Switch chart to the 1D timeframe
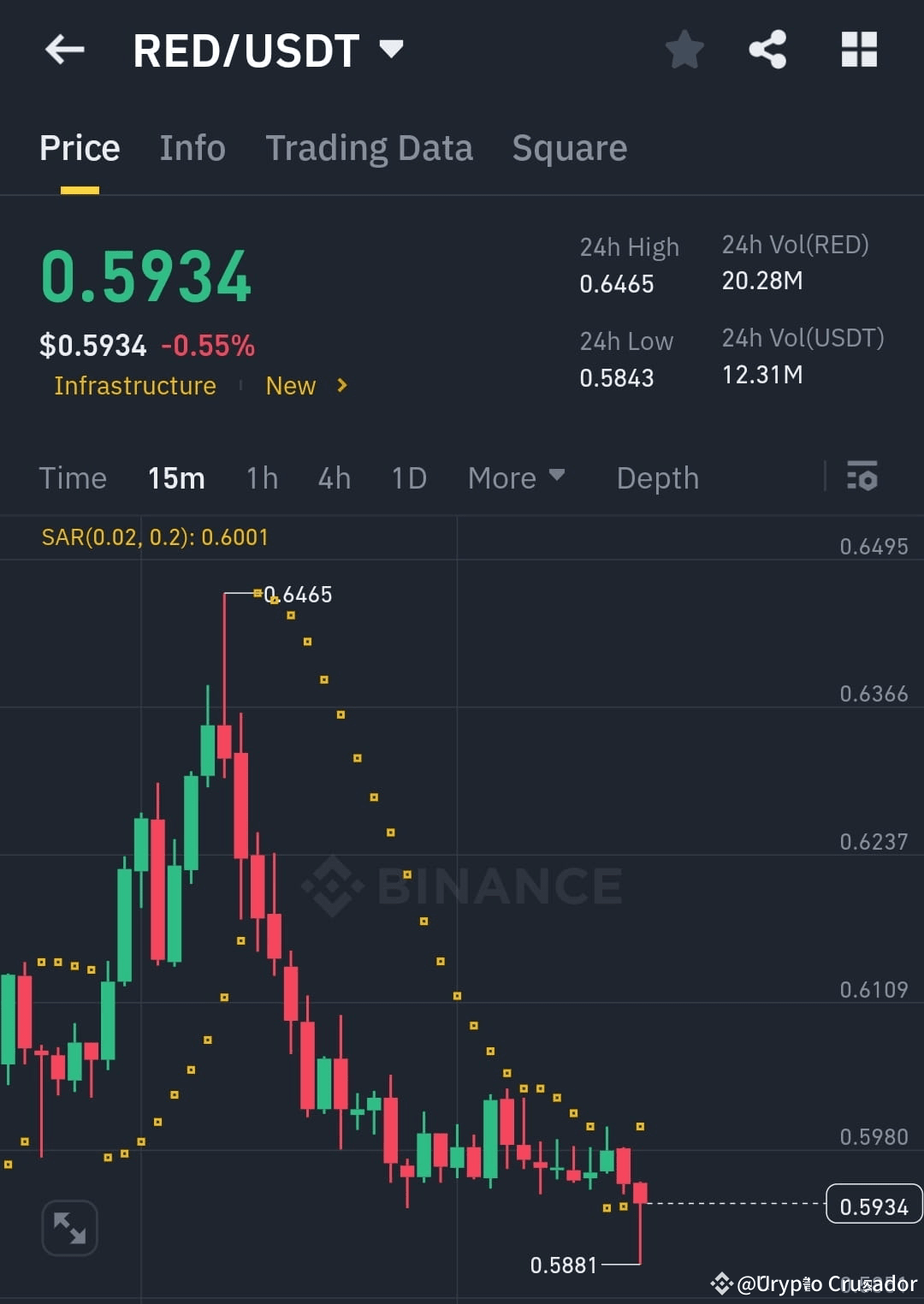The width and height of the screenshot is (924, 1304). pos(408,477)
